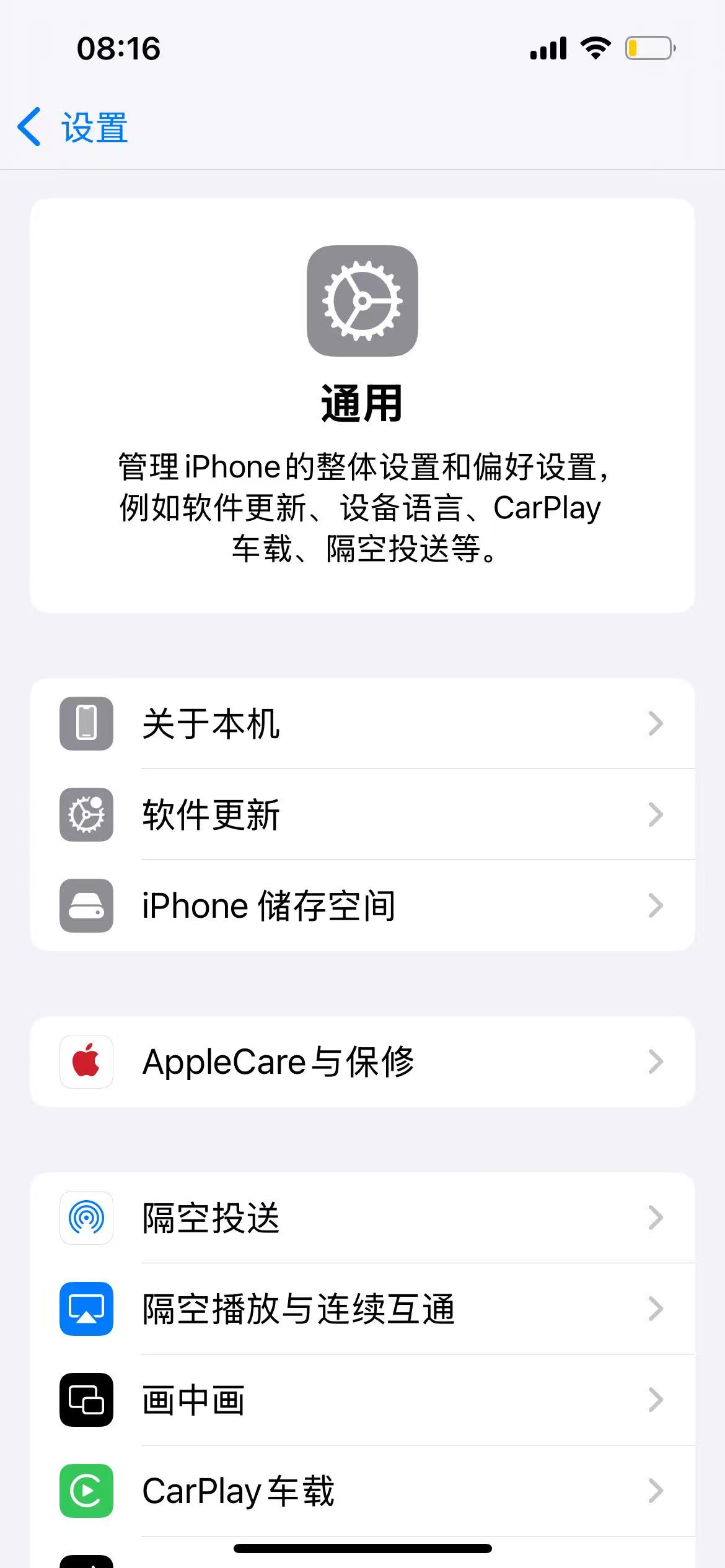The width and height of the screenshot is (725, 1568).
Task: Open 隔空播放与连续互通 settings
Action: [x=362, y=1309]
